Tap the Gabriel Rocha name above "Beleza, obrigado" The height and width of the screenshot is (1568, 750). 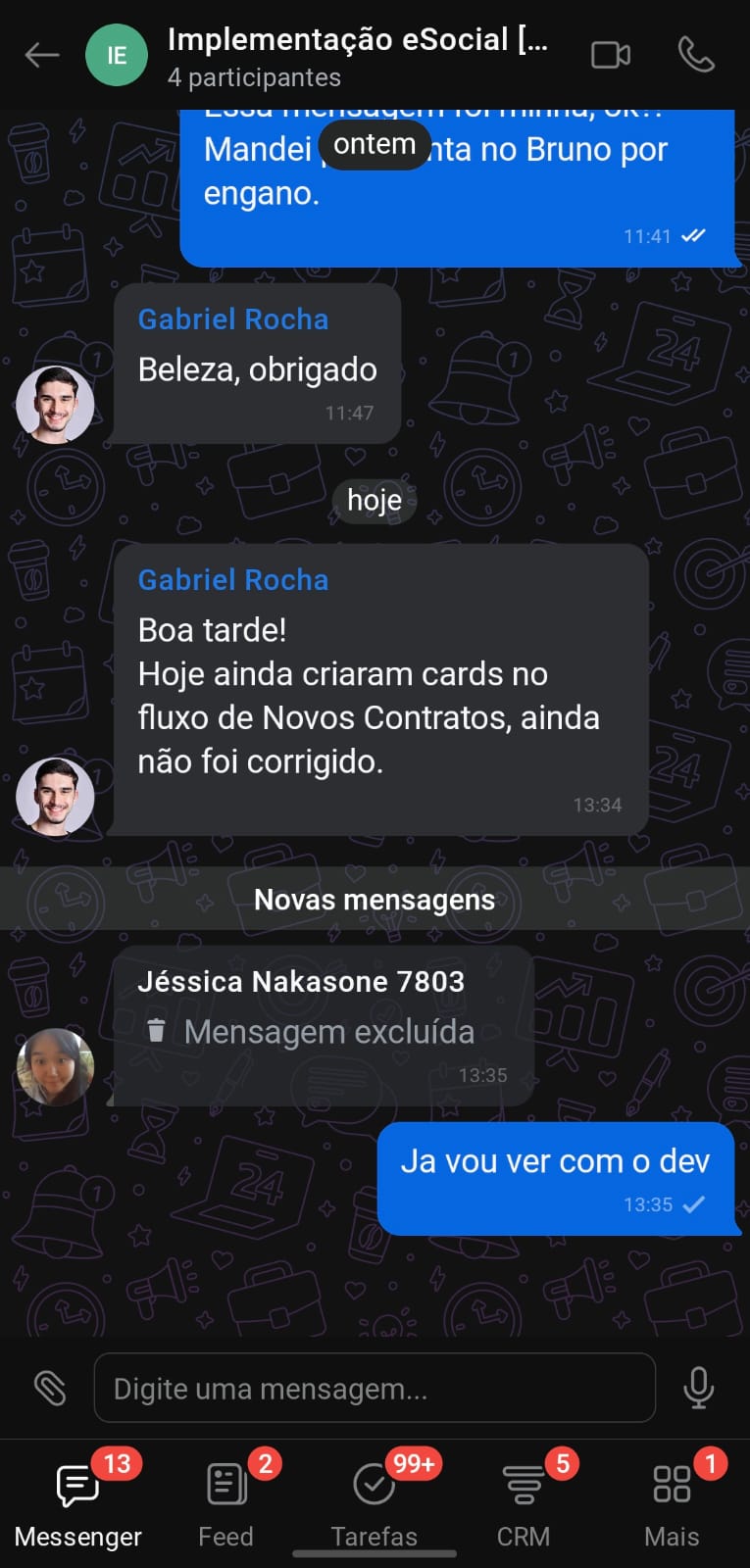[x=233, y=319]
